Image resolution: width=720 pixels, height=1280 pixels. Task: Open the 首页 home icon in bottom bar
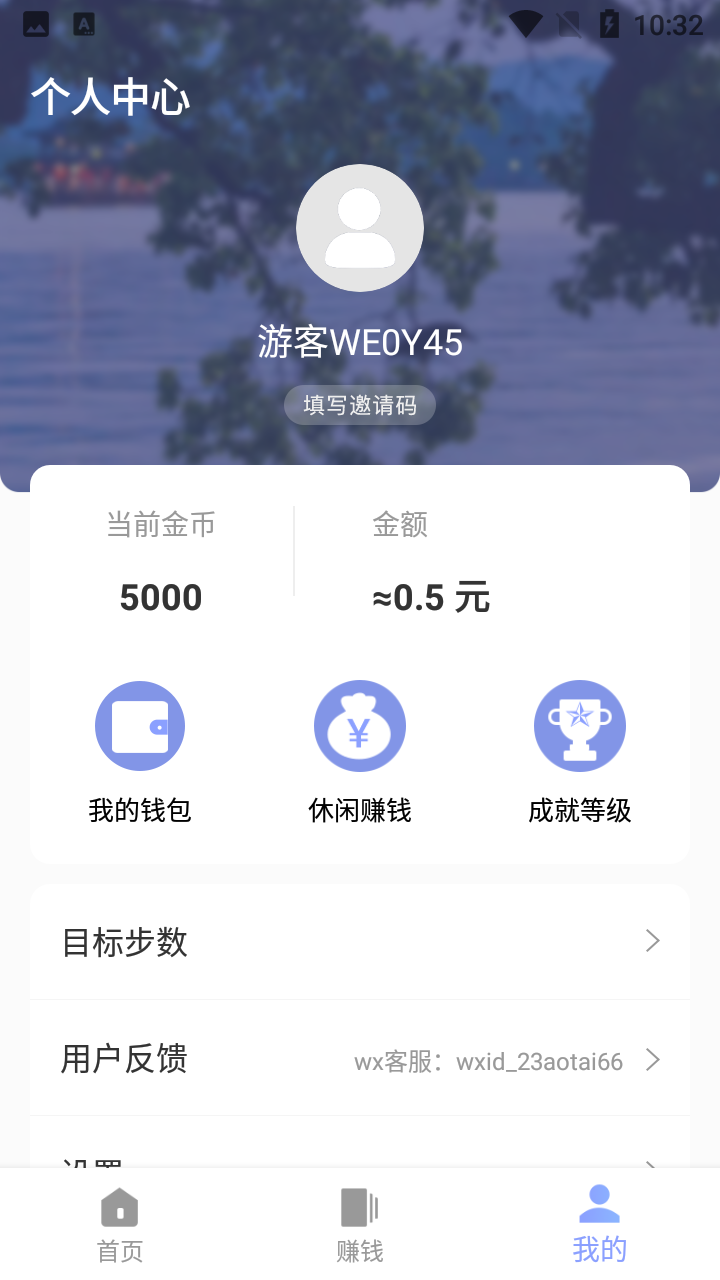coord(120,1207)
